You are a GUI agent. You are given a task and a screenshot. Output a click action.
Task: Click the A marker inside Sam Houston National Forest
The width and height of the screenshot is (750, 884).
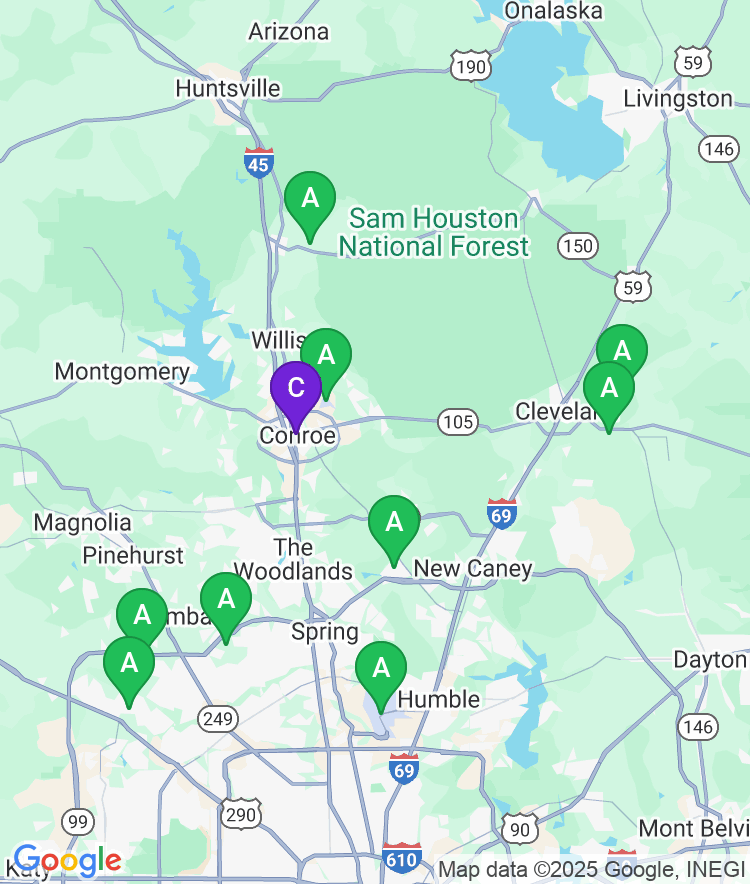coord(310,198)
